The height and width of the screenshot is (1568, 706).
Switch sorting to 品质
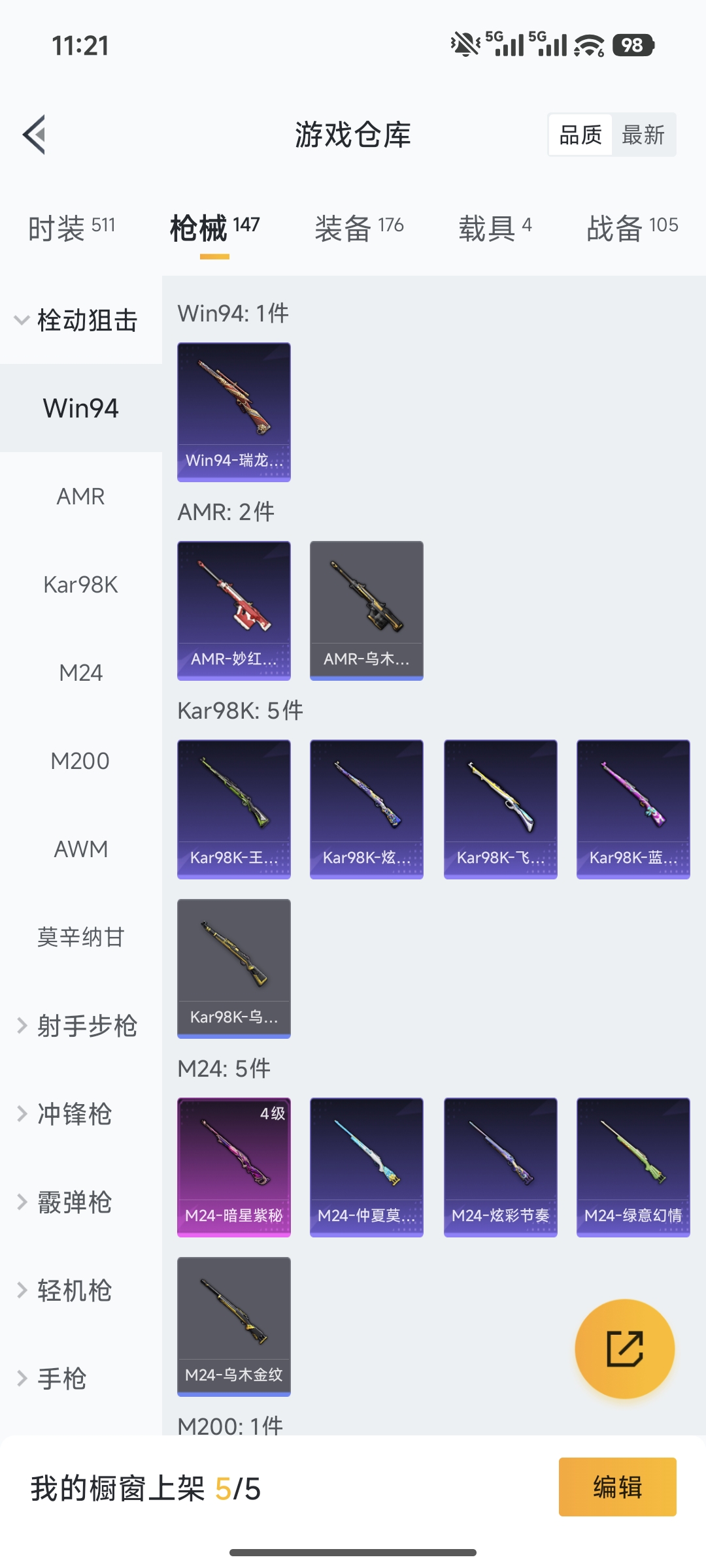point(580,135)
